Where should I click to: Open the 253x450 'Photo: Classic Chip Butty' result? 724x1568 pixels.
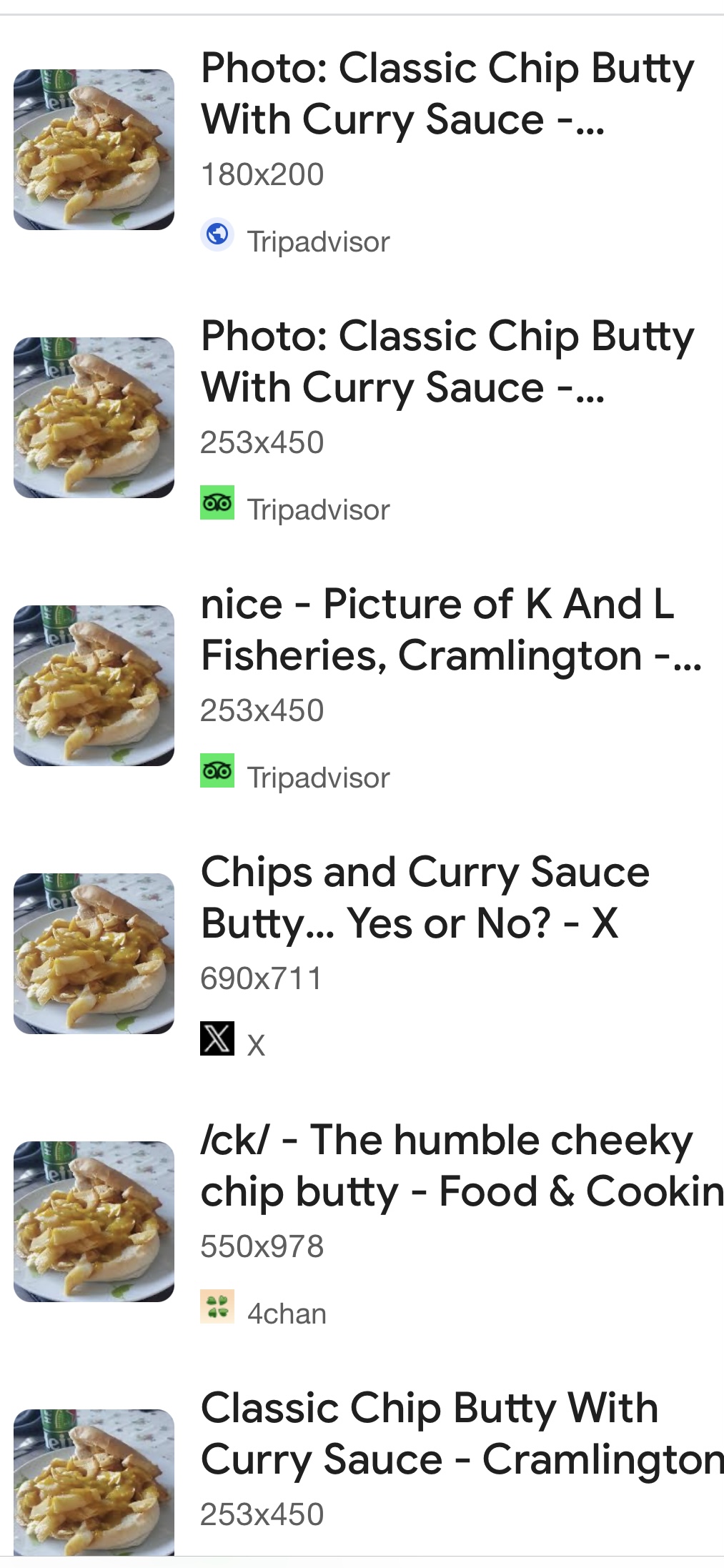coord(447,362)
